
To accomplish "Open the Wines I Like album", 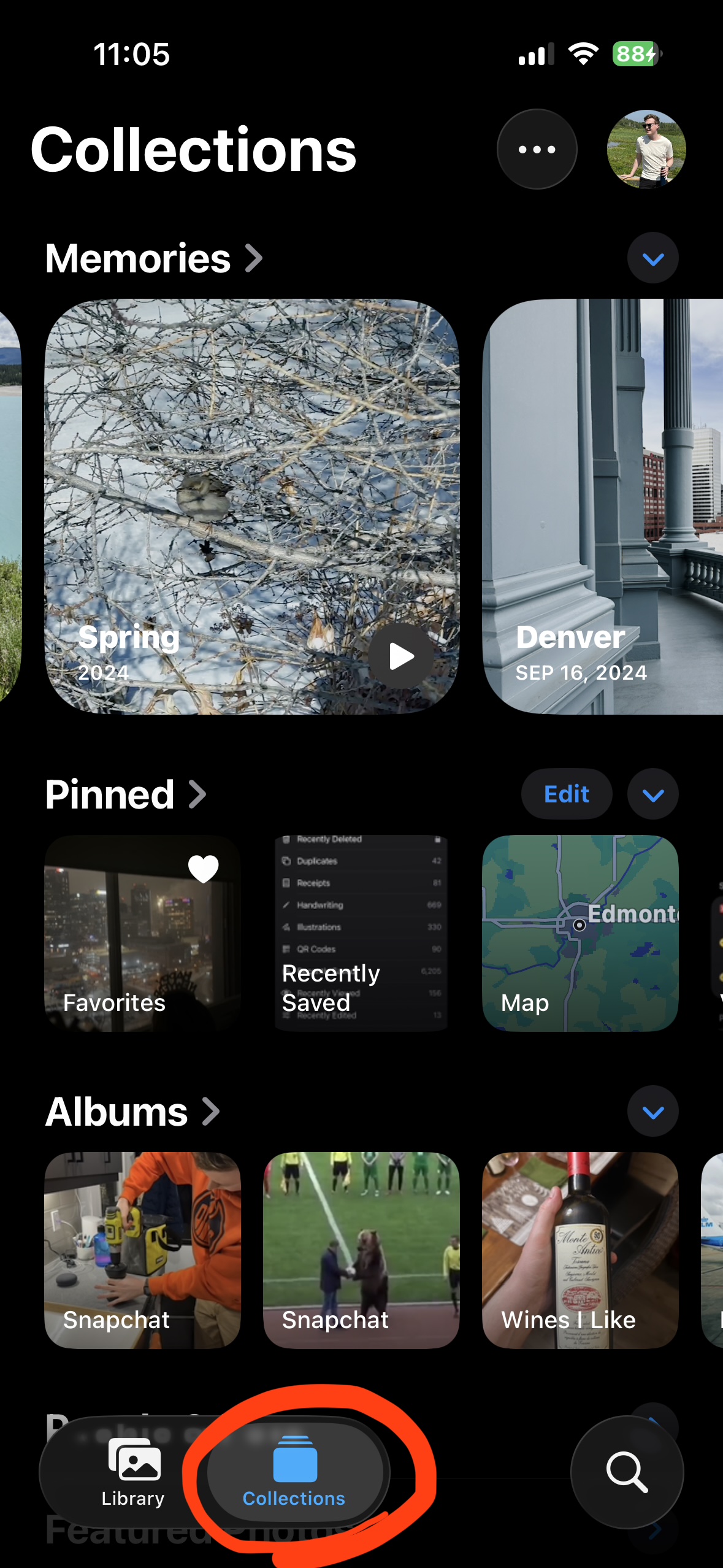I will coord(580,1250).
